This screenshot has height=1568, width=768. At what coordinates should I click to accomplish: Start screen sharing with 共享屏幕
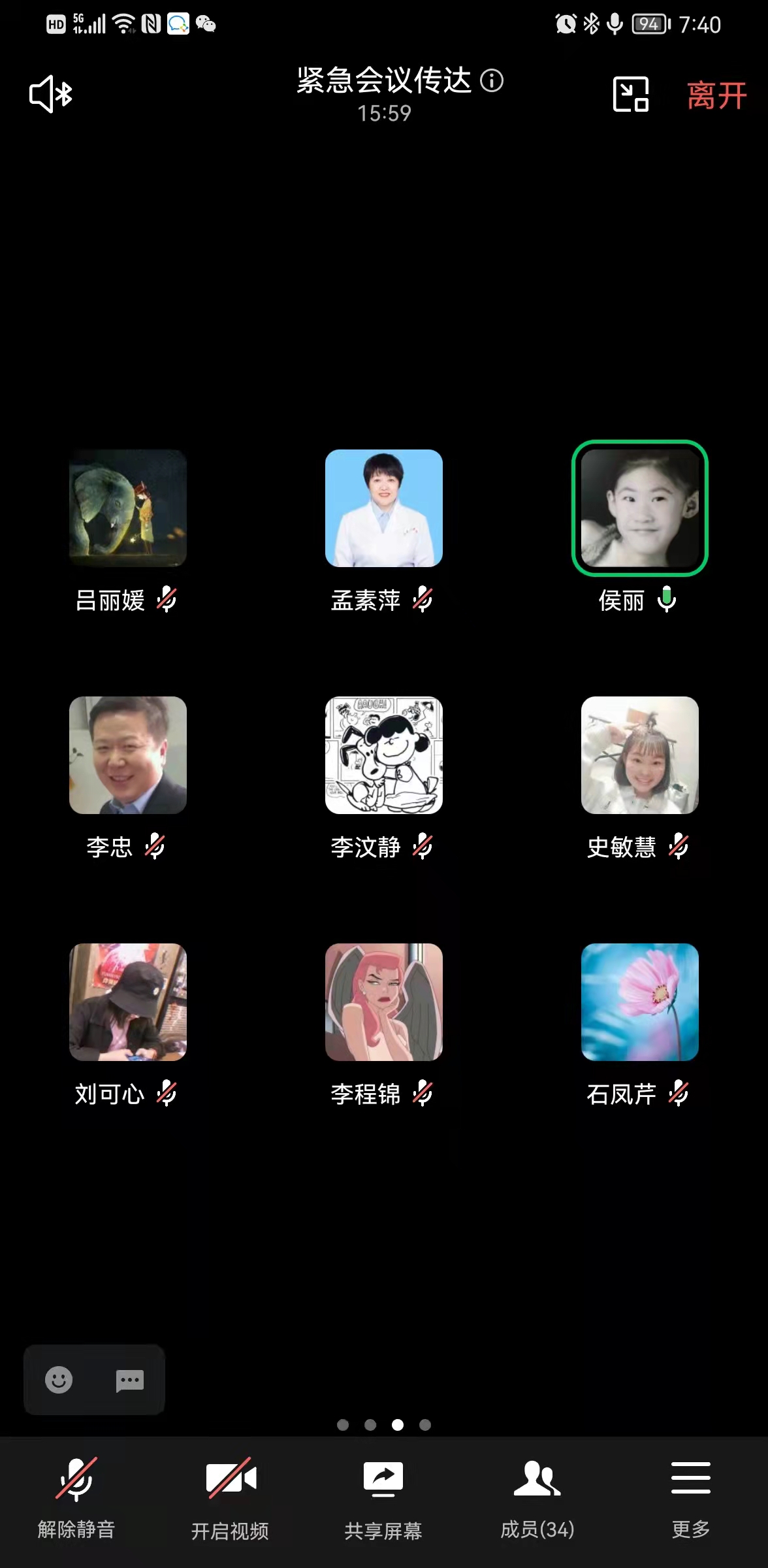[383, 1494]
